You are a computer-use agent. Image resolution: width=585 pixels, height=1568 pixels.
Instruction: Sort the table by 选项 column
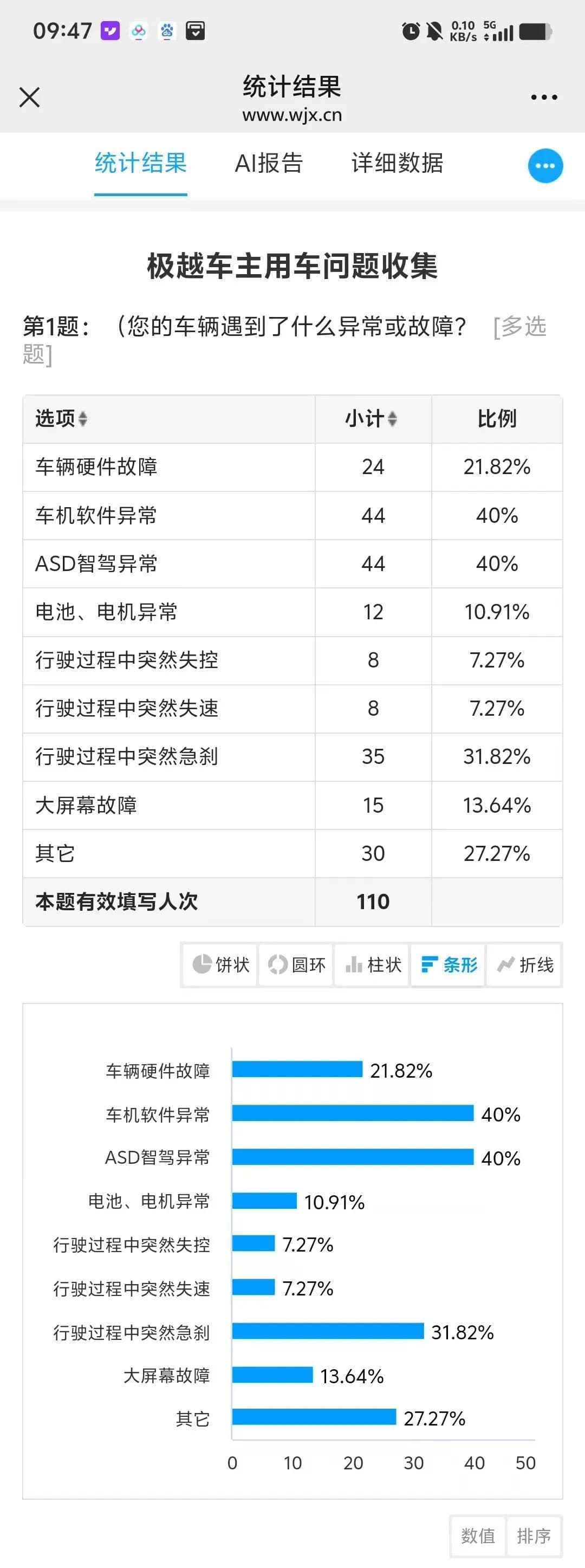[x=83, y=419]
